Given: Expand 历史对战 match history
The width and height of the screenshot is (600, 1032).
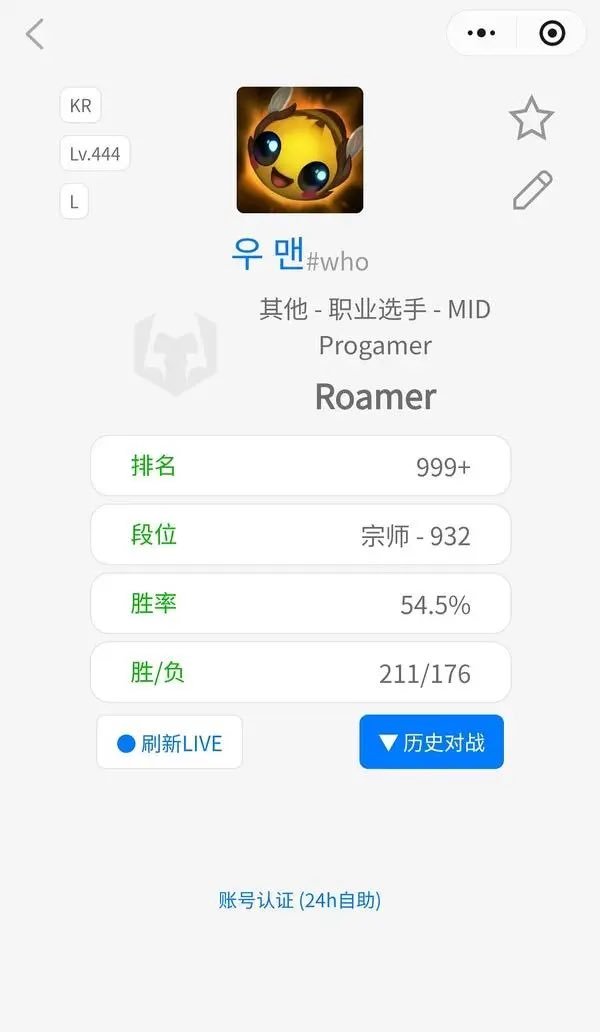Looking at the screenshot, I should pos(431,742).
